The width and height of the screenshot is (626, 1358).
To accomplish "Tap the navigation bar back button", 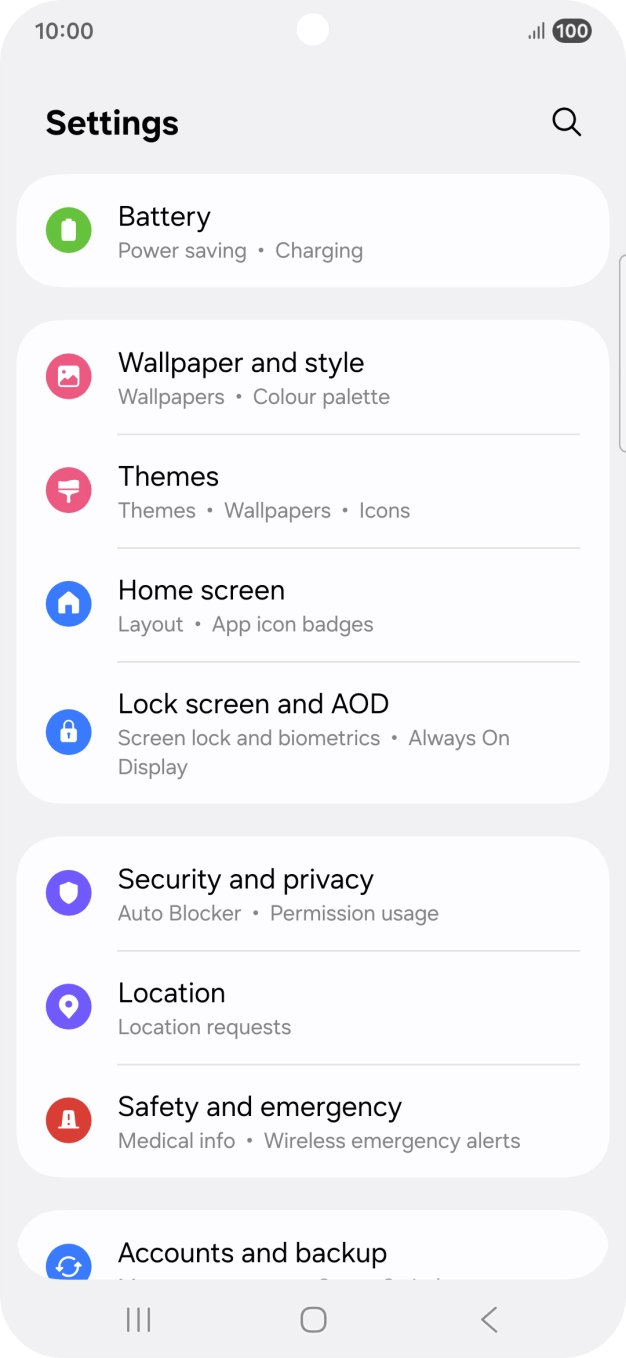I will [489, 1320].
